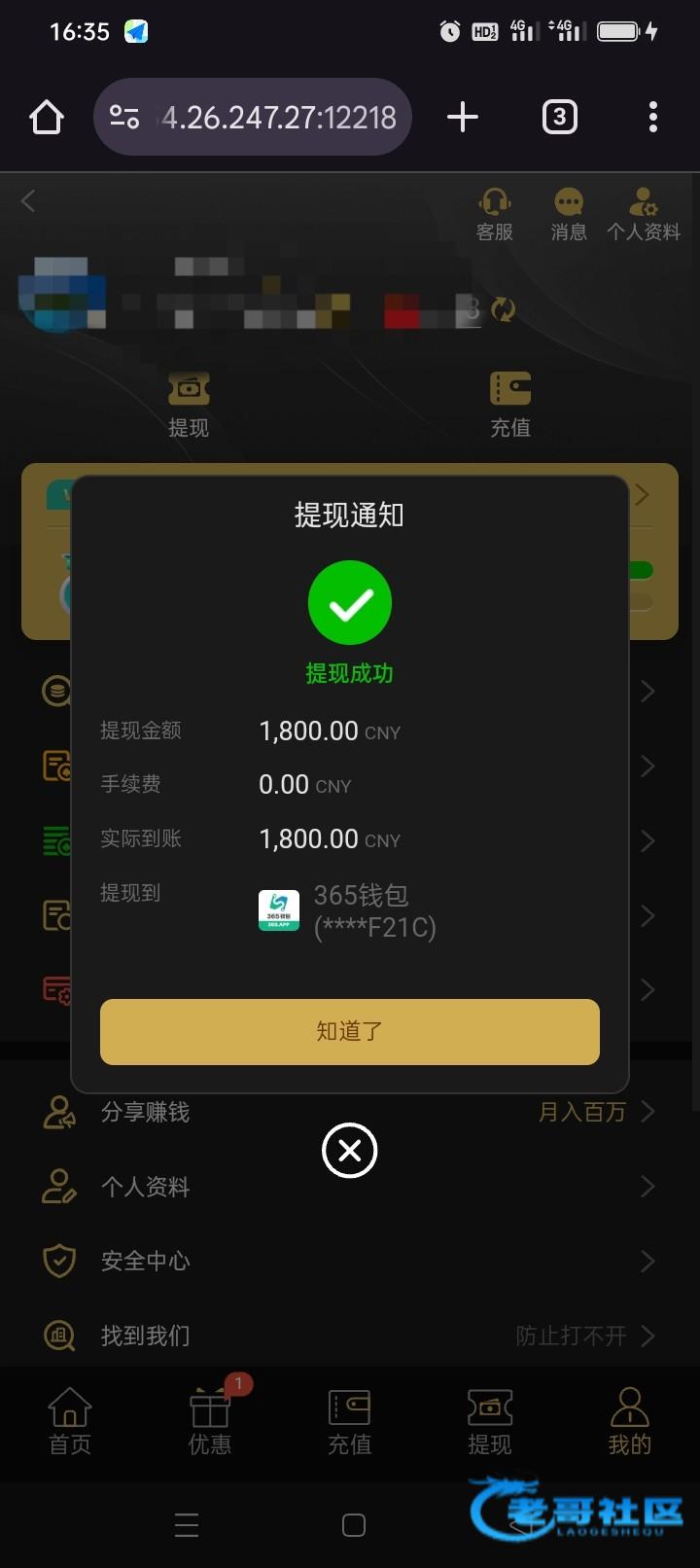700x1568 pixels.
Task: Go back with the top-left arrow
Action: (28, 201)
